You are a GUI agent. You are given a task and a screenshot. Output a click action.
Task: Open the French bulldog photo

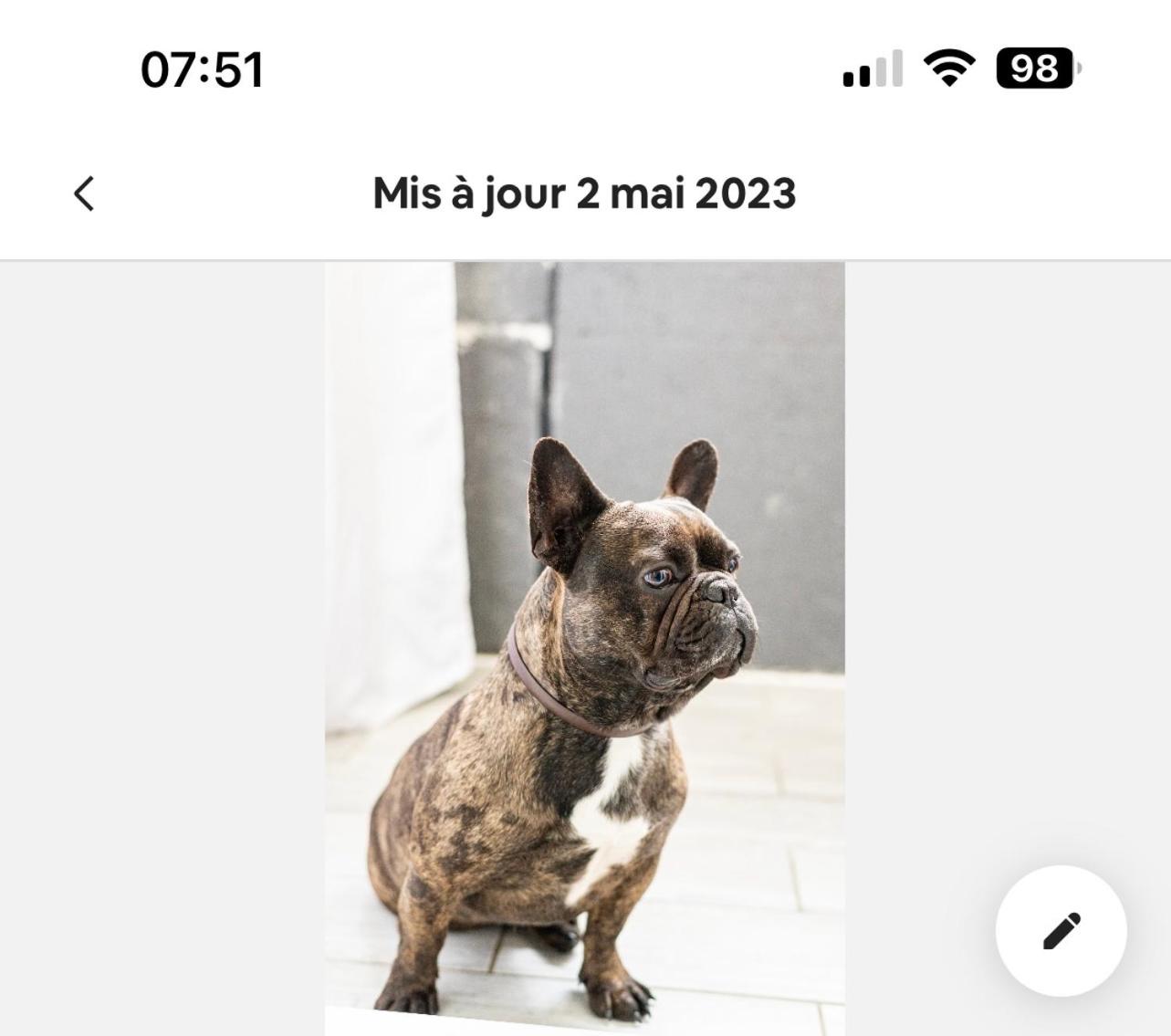coord(584,648)
